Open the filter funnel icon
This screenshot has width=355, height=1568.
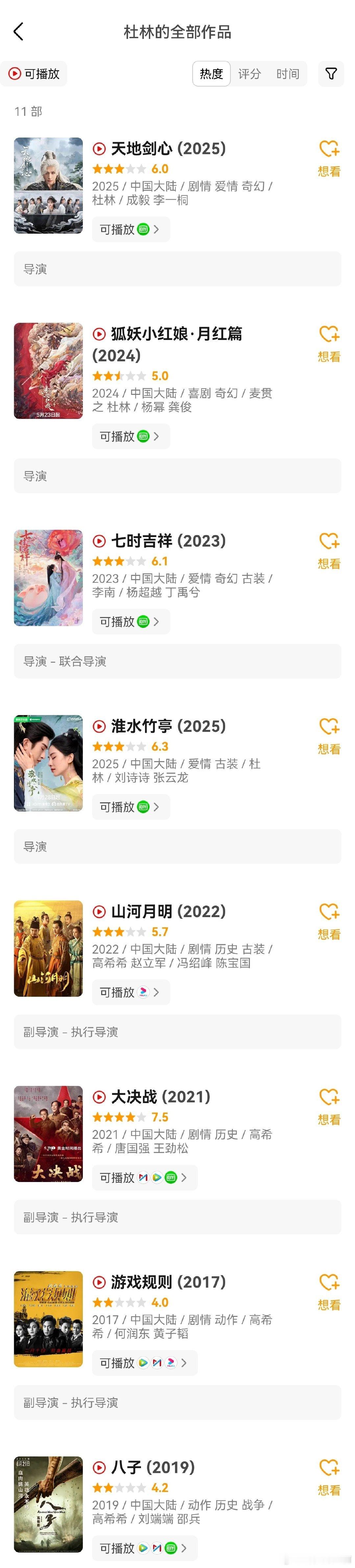pyautogui.click(x=331, y=74)
